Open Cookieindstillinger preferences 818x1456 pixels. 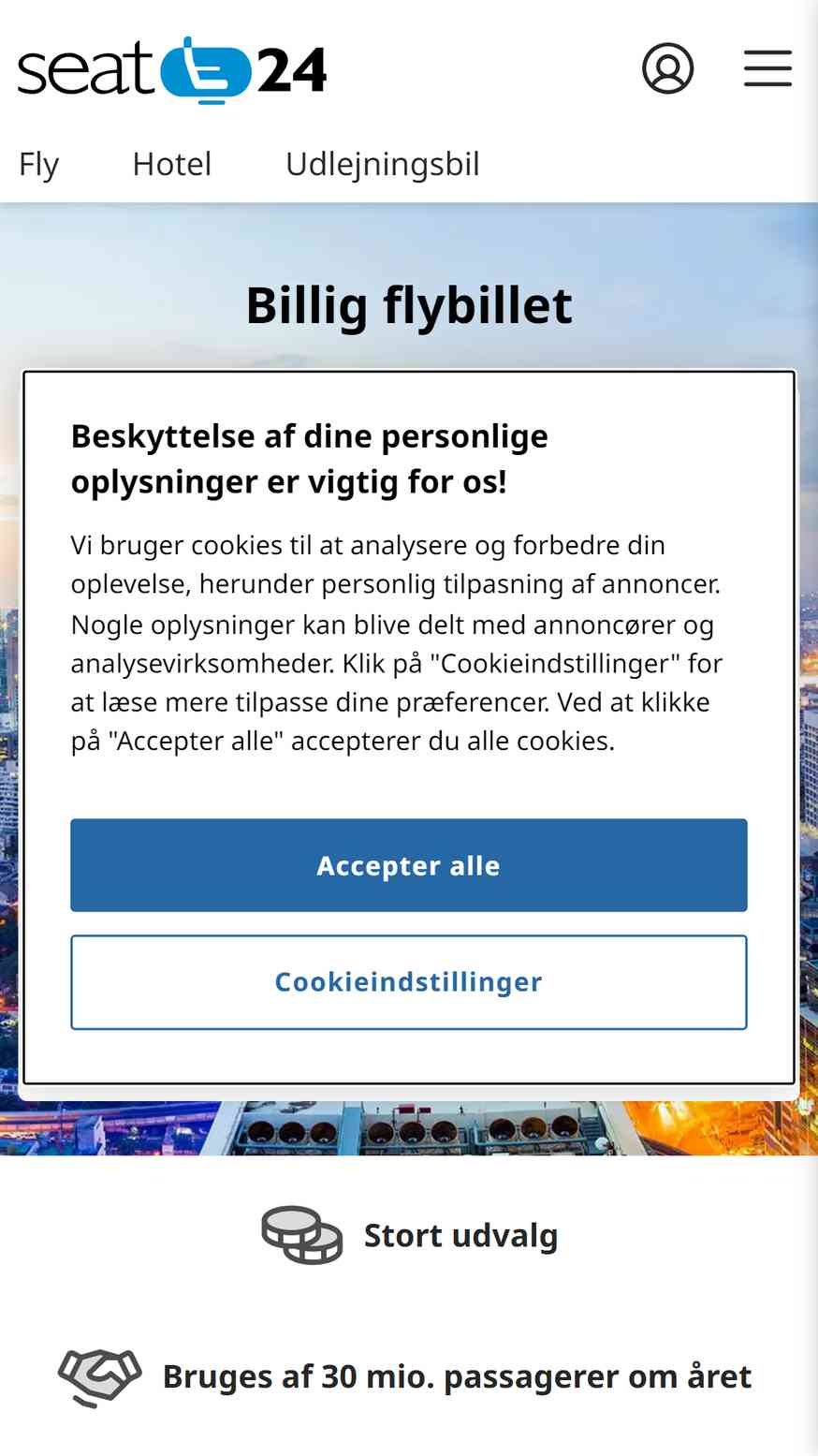[x=409, y=982]
